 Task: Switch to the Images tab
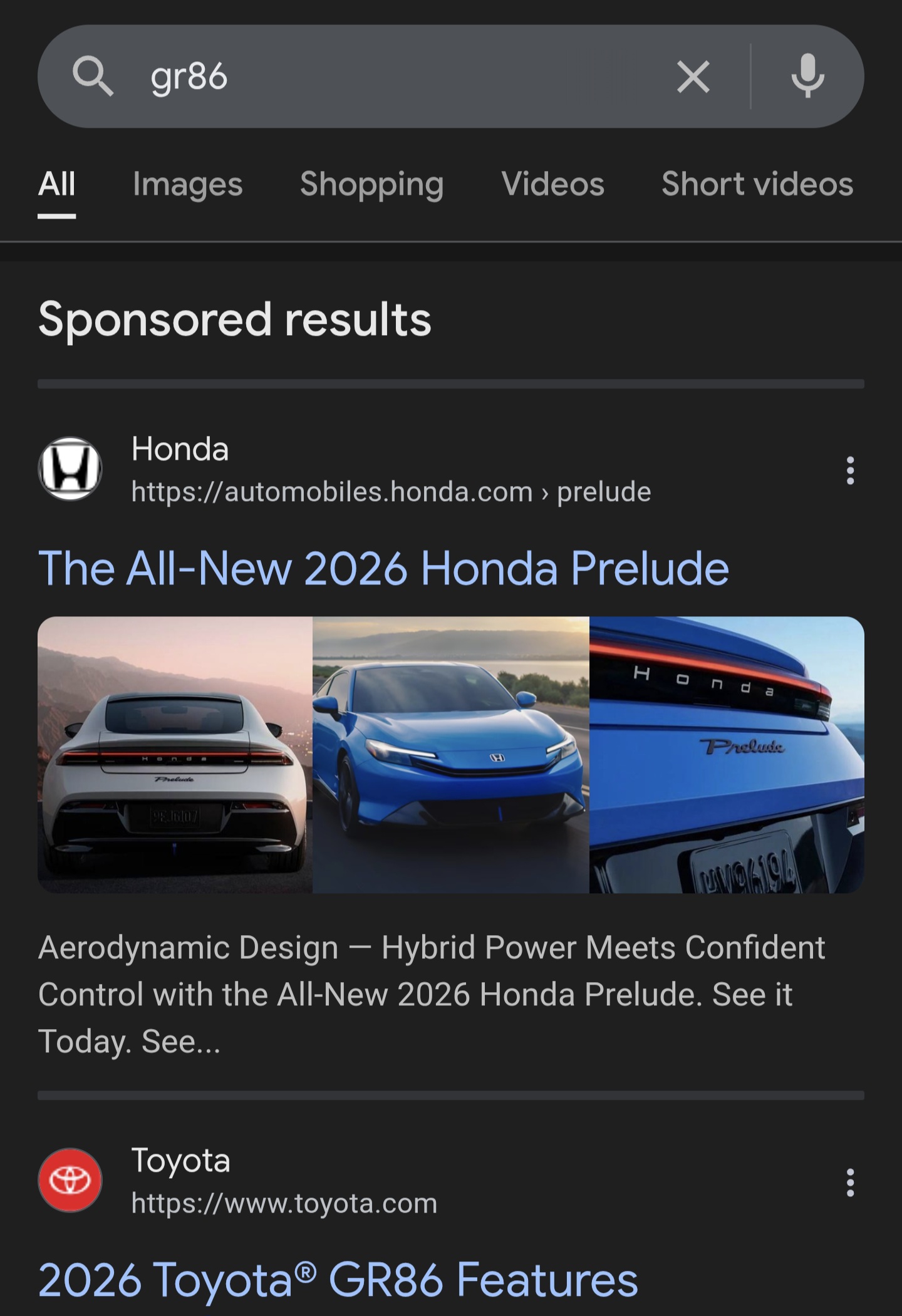pyautogui.click(x=187, y=184)
